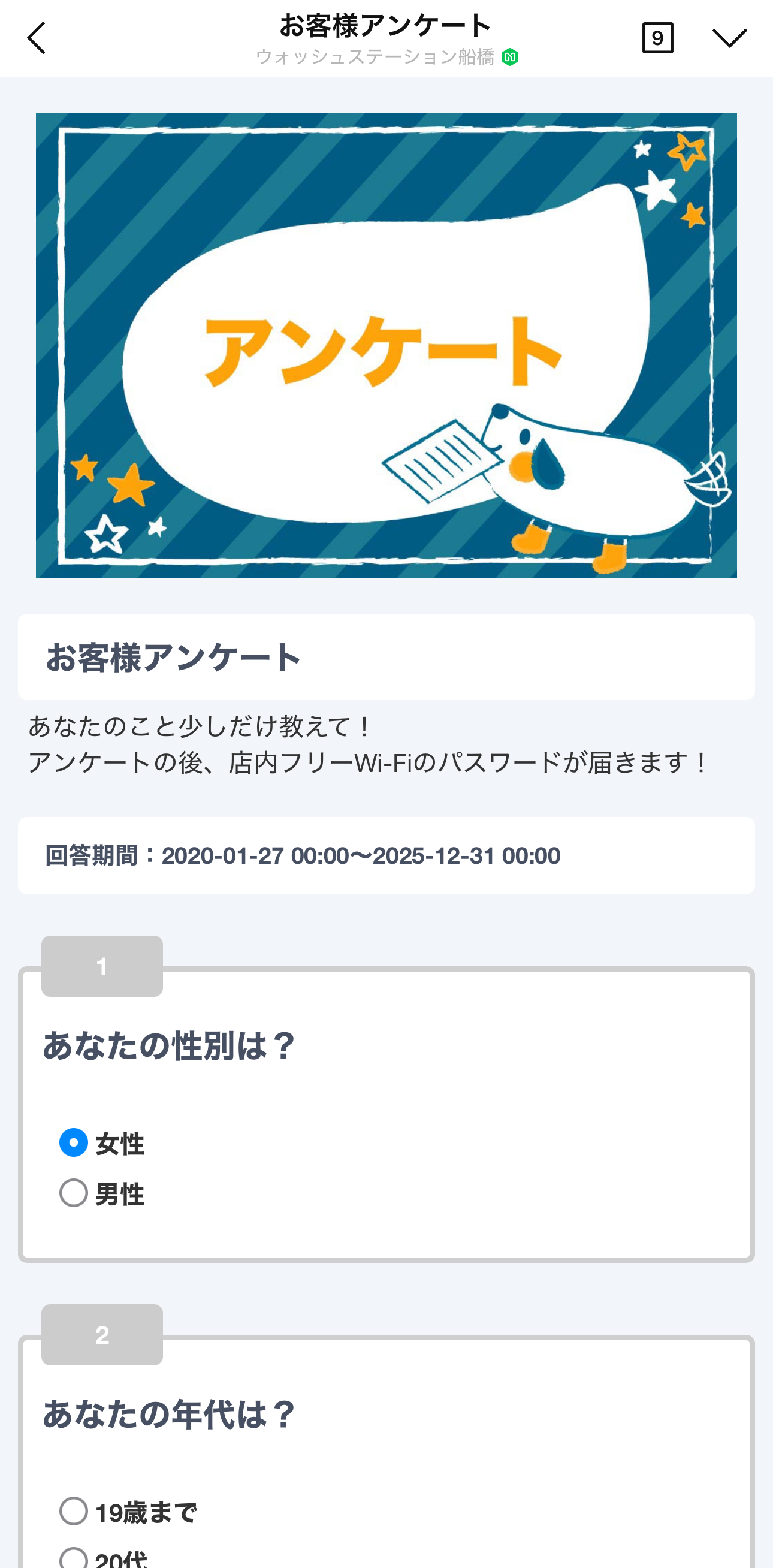Open the tab counter showing 9

tap(657, 38)
